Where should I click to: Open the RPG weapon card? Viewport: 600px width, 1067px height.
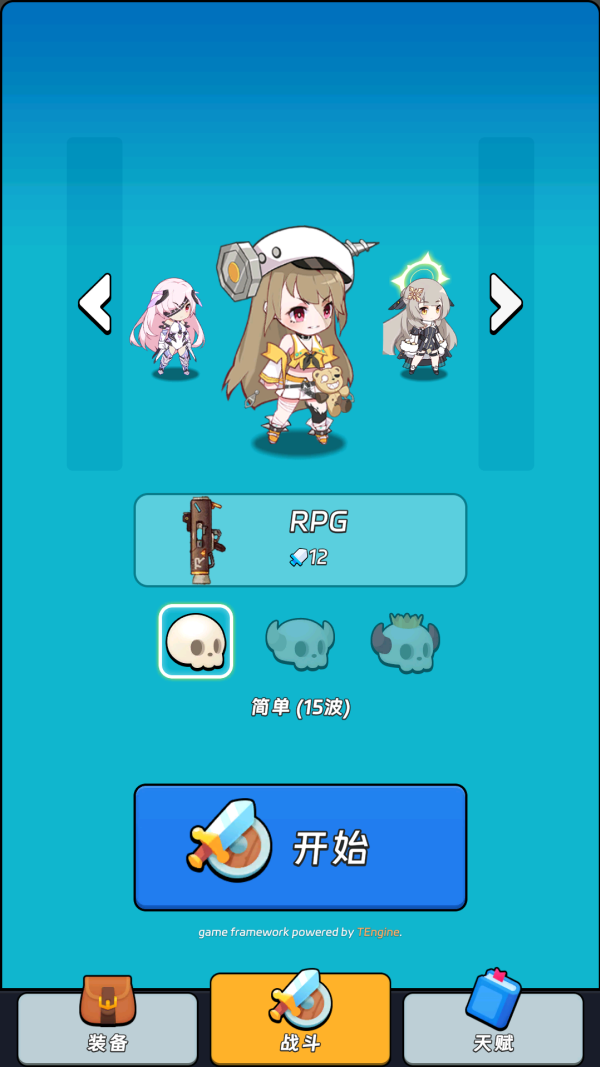point(300,540)
